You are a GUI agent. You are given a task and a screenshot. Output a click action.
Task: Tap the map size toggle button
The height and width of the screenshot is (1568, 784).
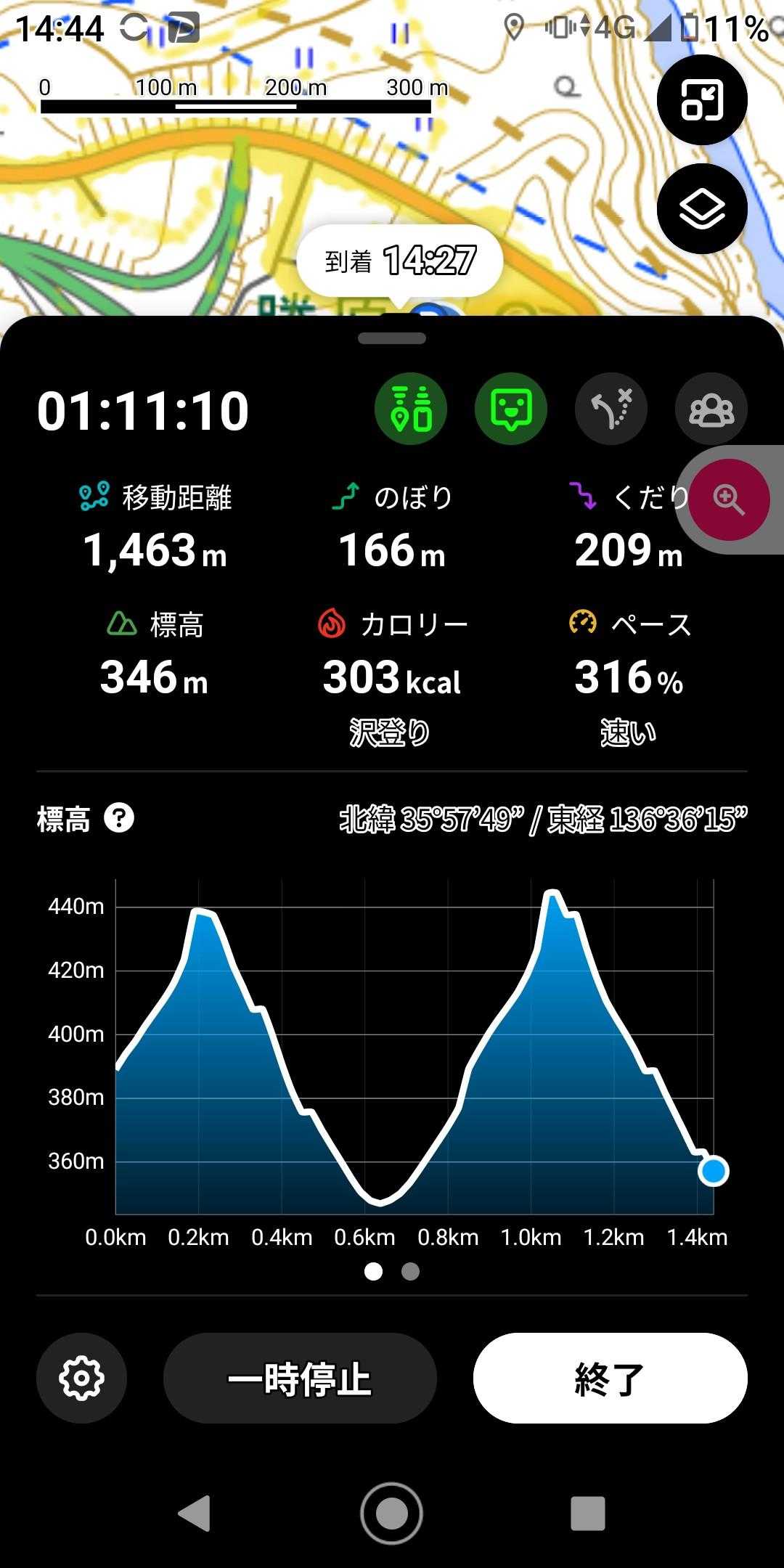tap(701, 100)
